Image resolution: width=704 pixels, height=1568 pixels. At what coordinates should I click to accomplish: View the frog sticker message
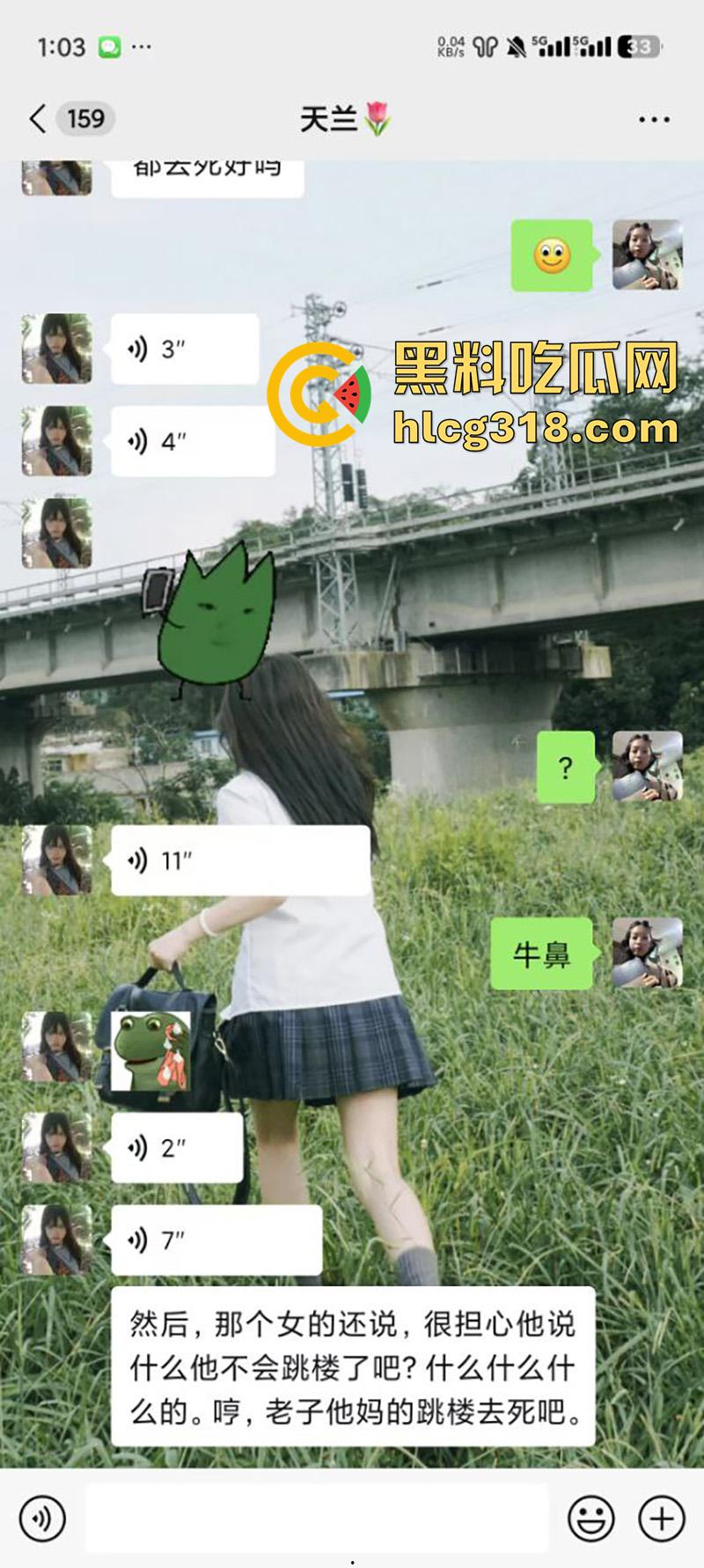151,1050
